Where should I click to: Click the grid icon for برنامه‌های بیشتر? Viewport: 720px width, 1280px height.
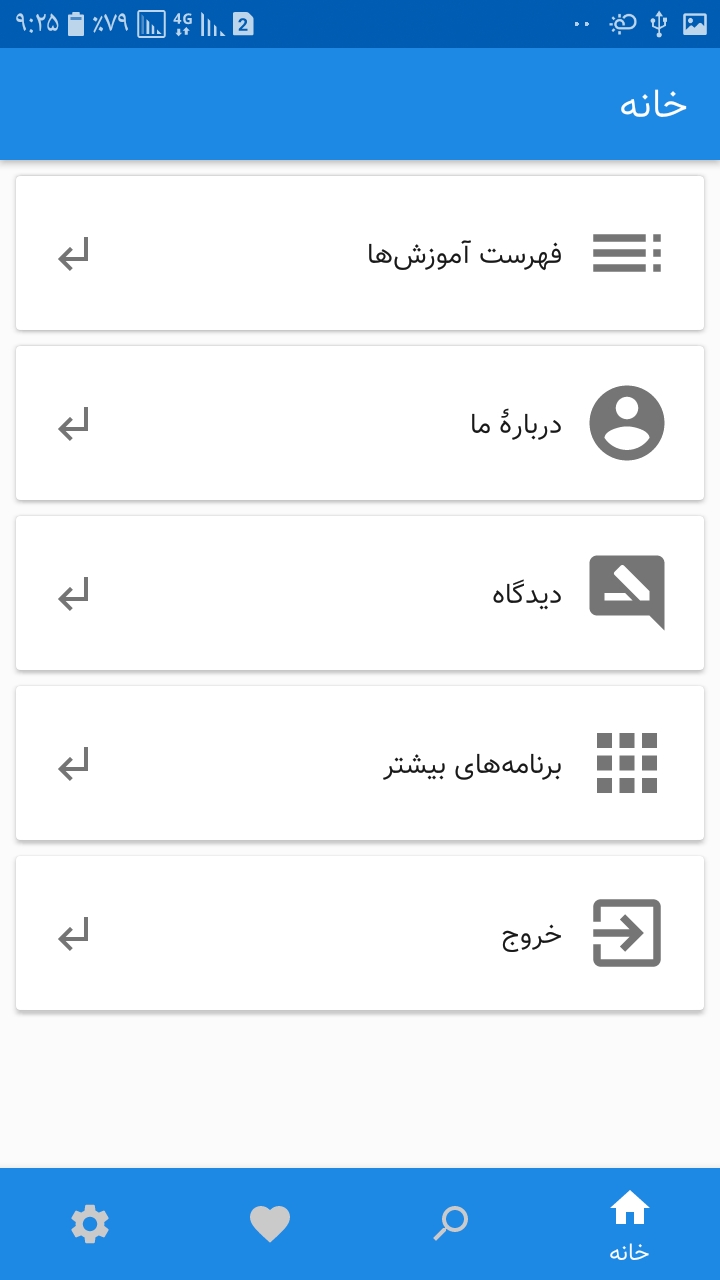click(x=626, y=762)
